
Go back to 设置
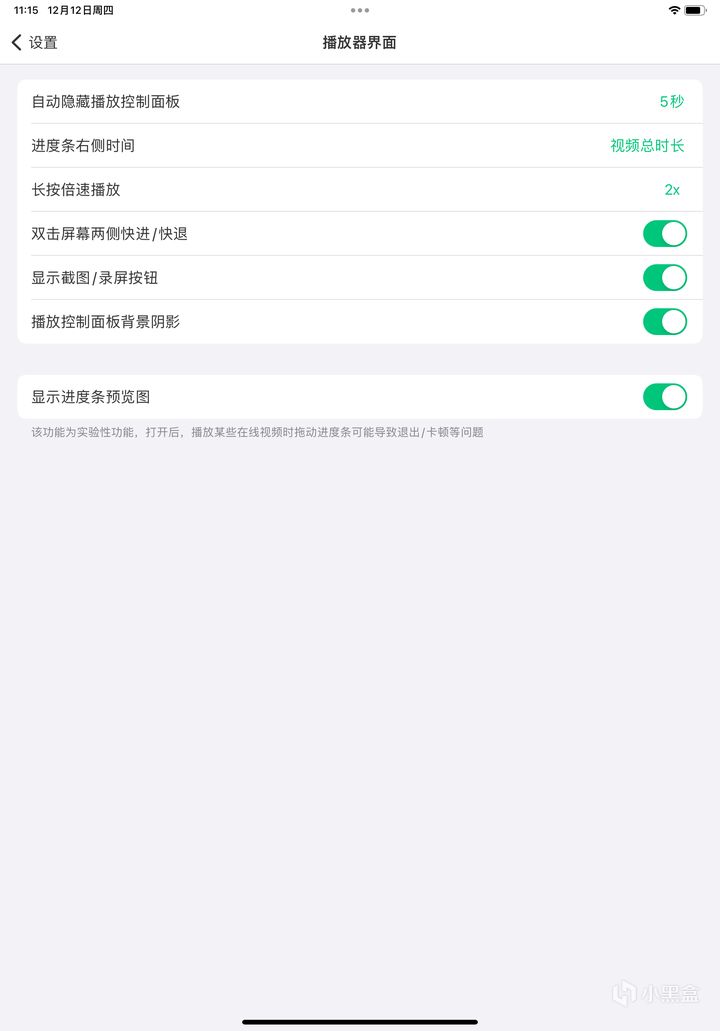click(34, 43)
